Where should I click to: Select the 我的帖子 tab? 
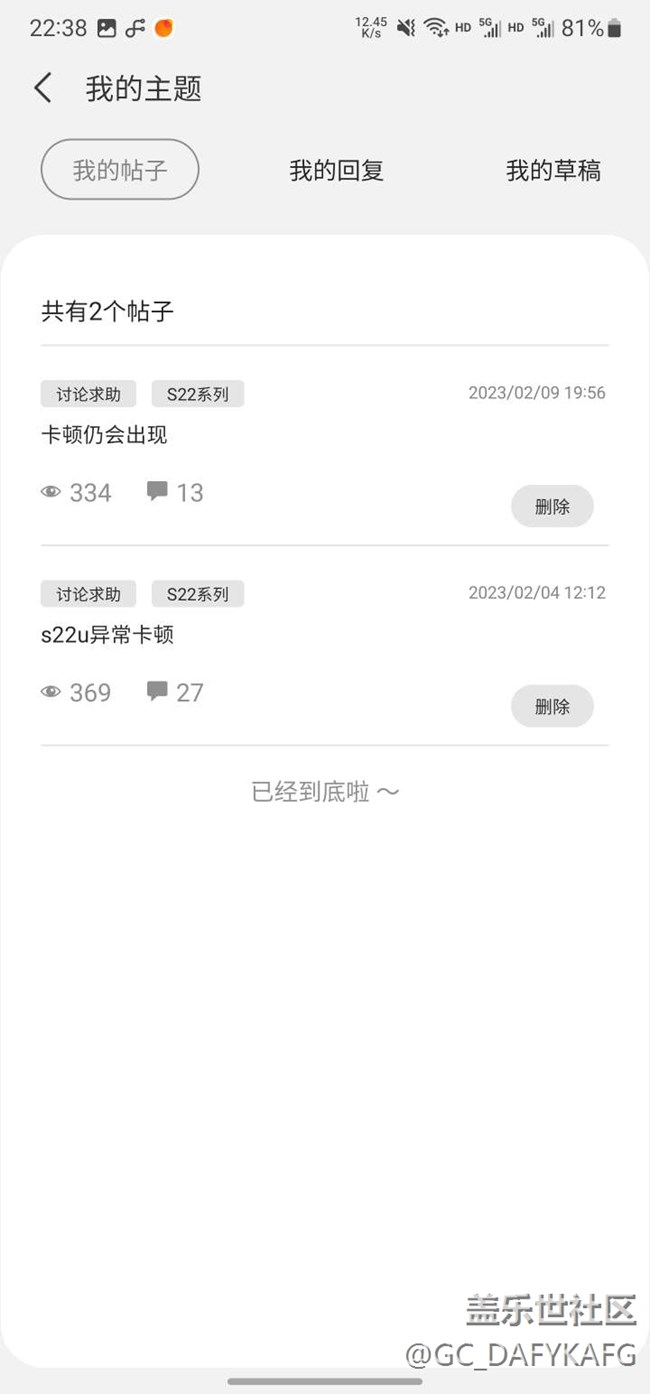coord(120,170)
